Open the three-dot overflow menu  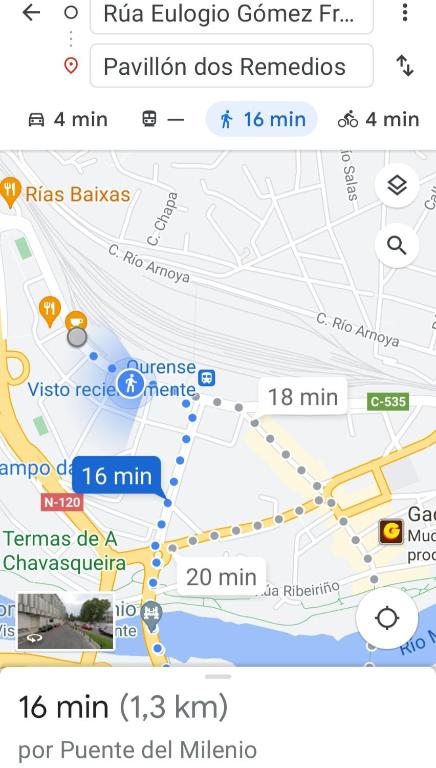405,13
